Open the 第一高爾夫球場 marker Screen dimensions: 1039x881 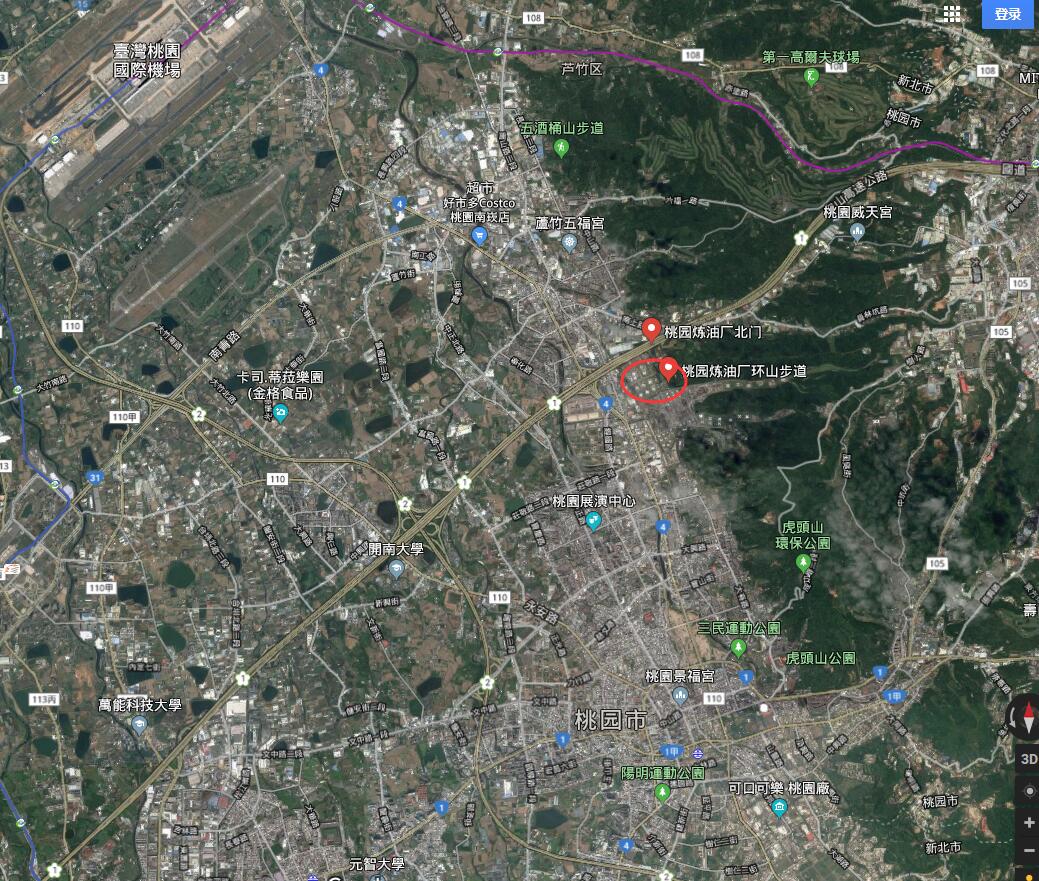pyautogui.click(x=812, y=77)
